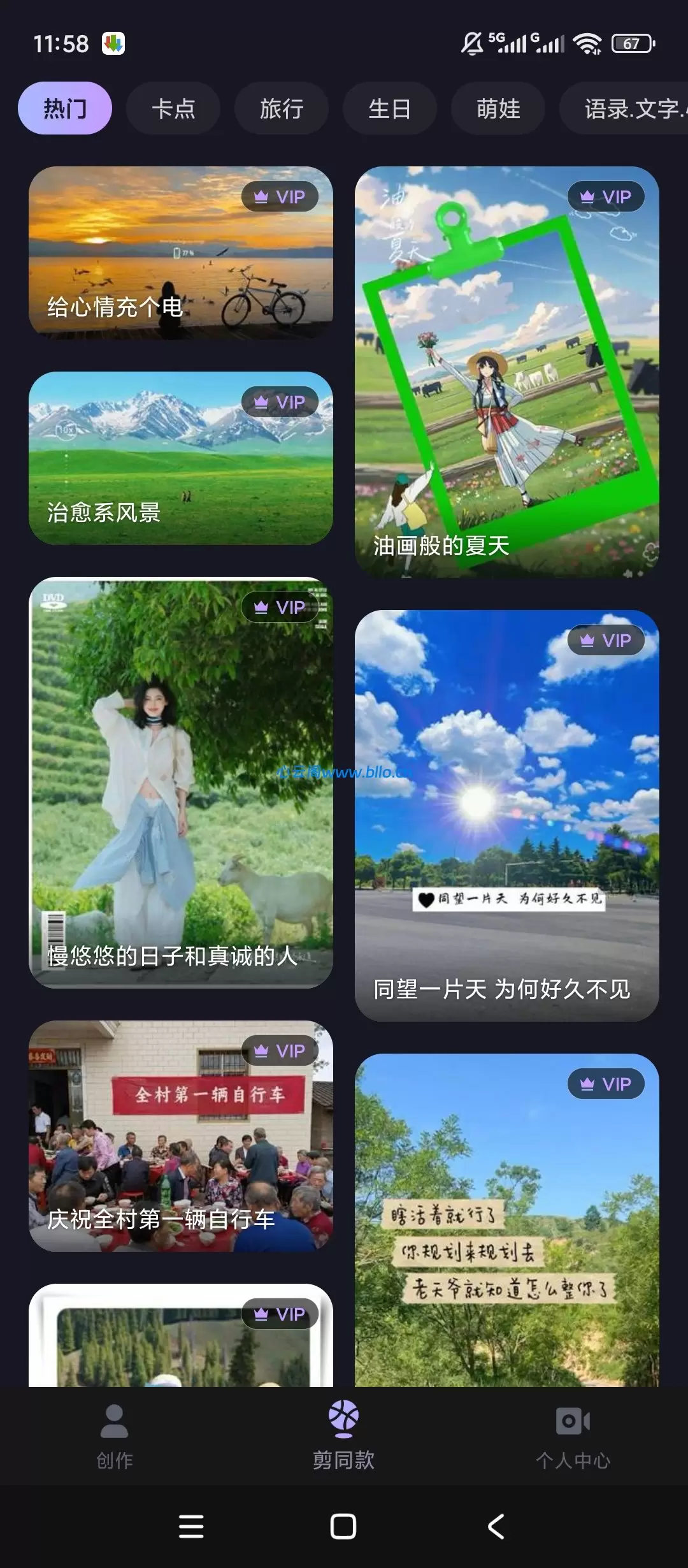
Task: Open the 治愈系风景 template
Action: (x=181, y=458)
